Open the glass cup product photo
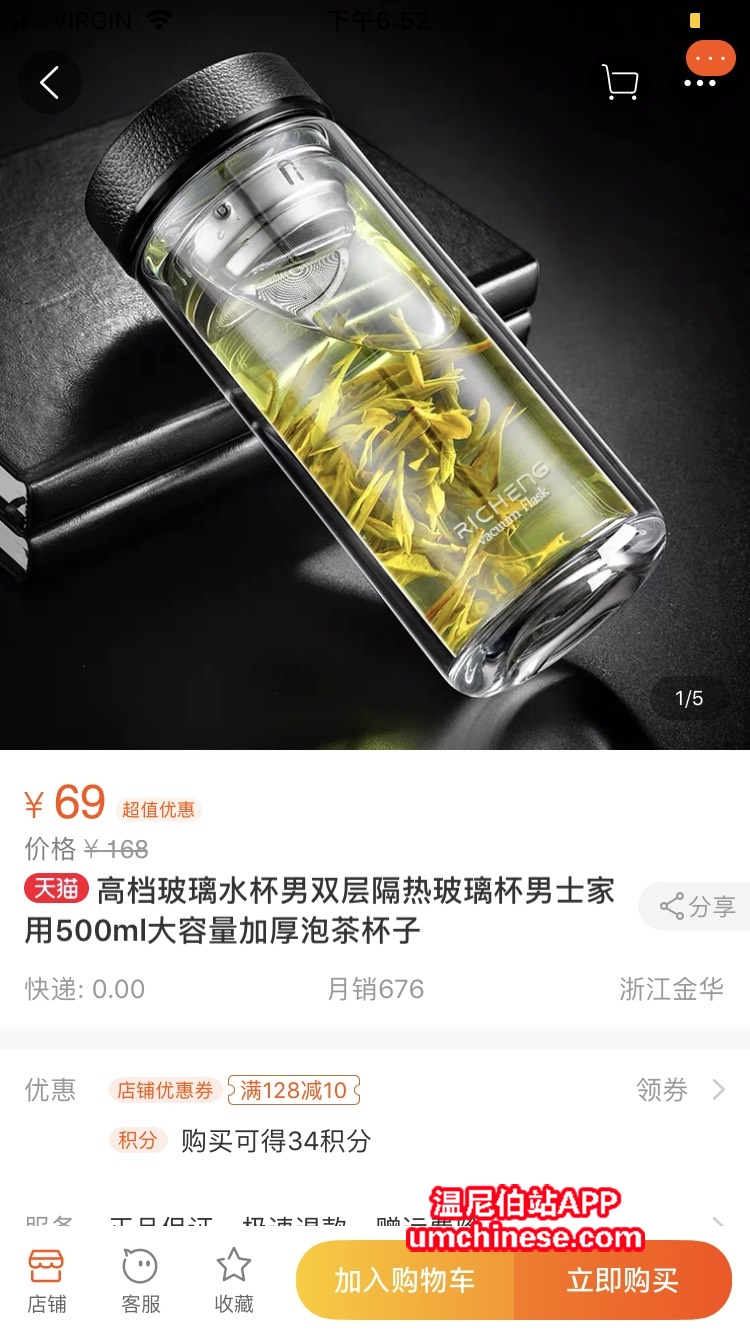750x1334 pixels. (375, 400)
